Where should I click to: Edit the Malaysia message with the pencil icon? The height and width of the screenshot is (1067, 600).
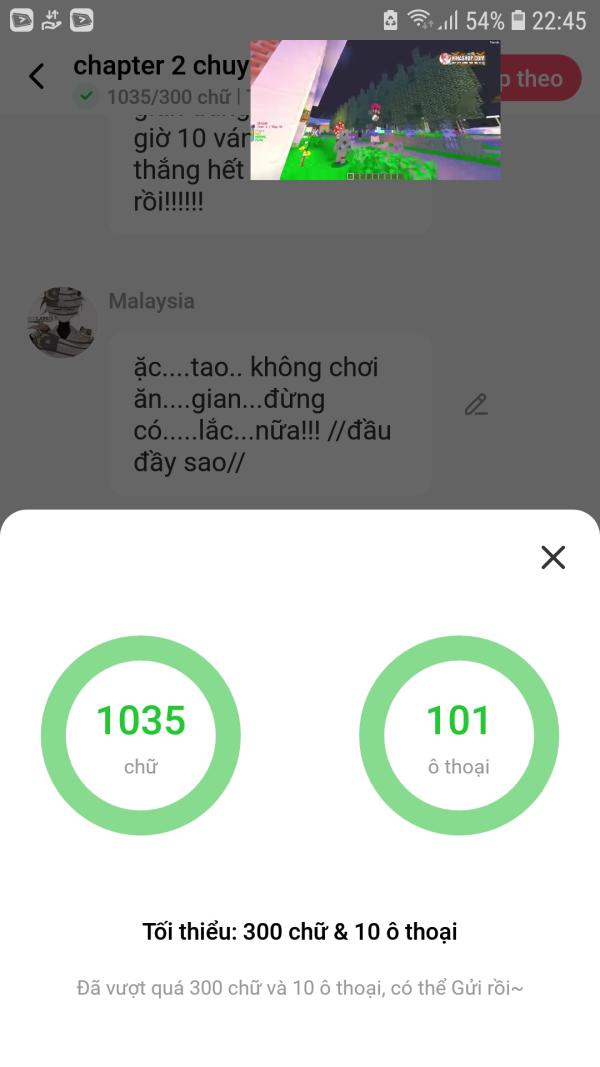coord(476,405)
